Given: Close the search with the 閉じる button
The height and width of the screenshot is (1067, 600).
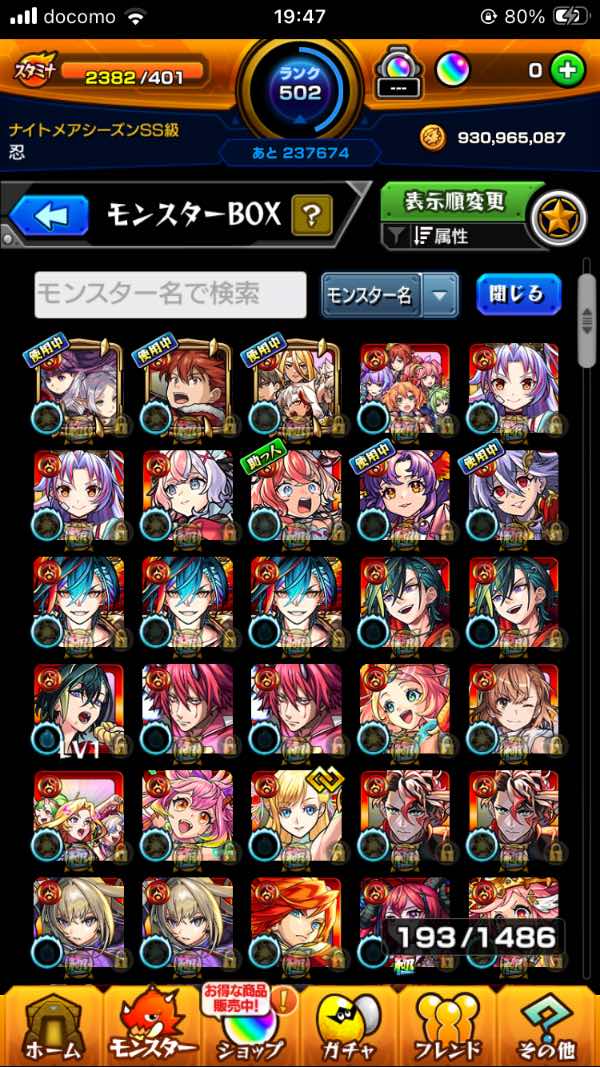Looking at the screenshot, I should [x=518, y=294].
